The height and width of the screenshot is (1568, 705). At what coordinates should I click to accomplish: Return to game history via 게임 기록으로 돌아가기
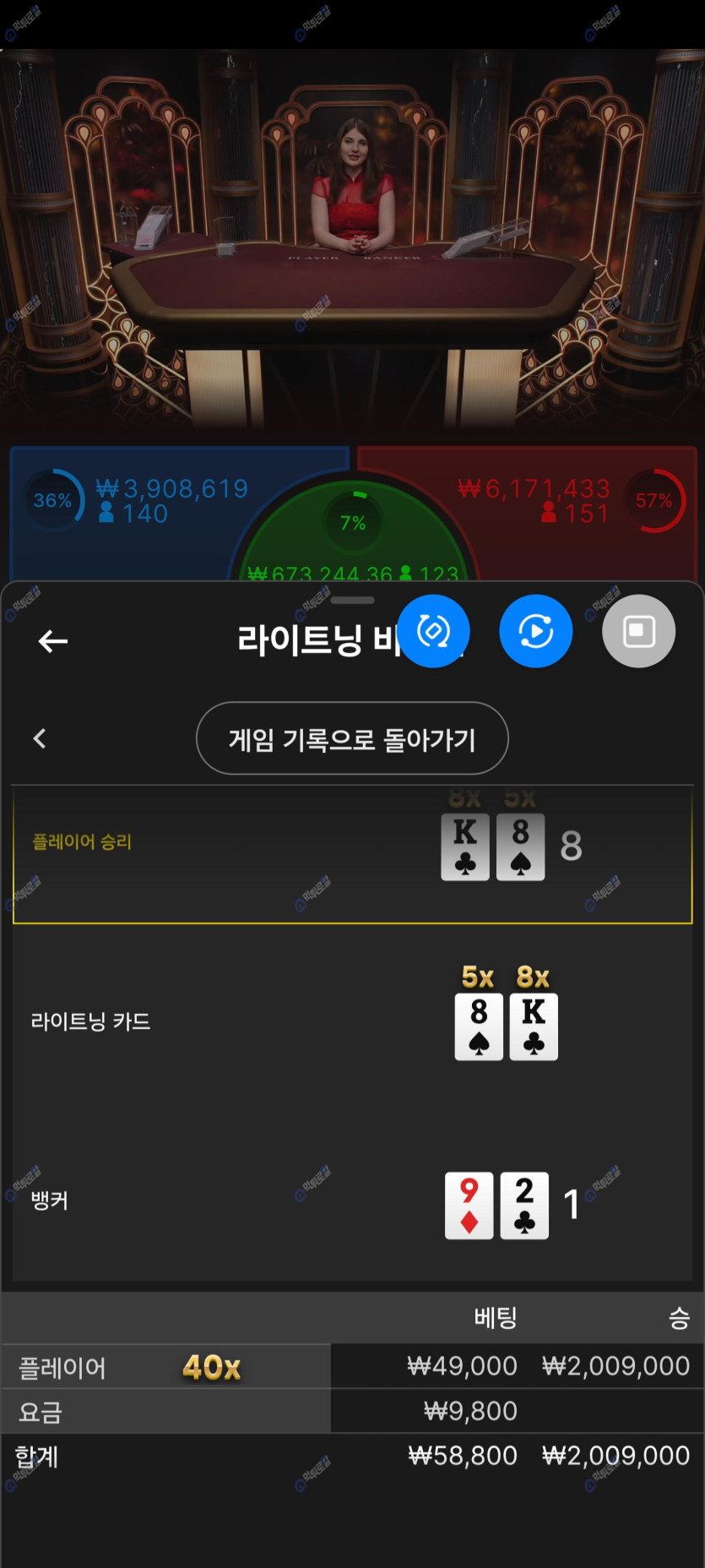click(x=352, y=738)
